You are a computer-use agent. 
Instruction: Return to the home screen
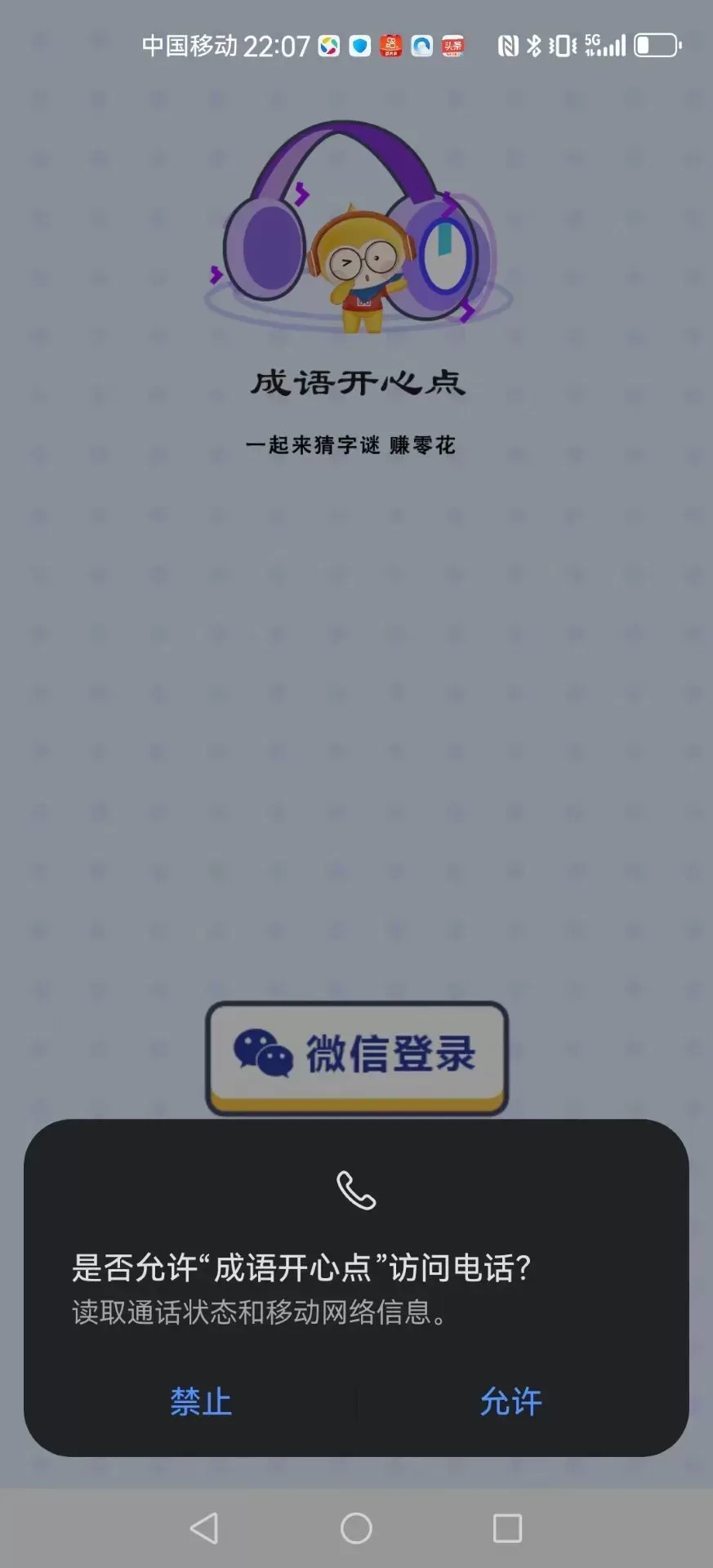click(356, 1528)
